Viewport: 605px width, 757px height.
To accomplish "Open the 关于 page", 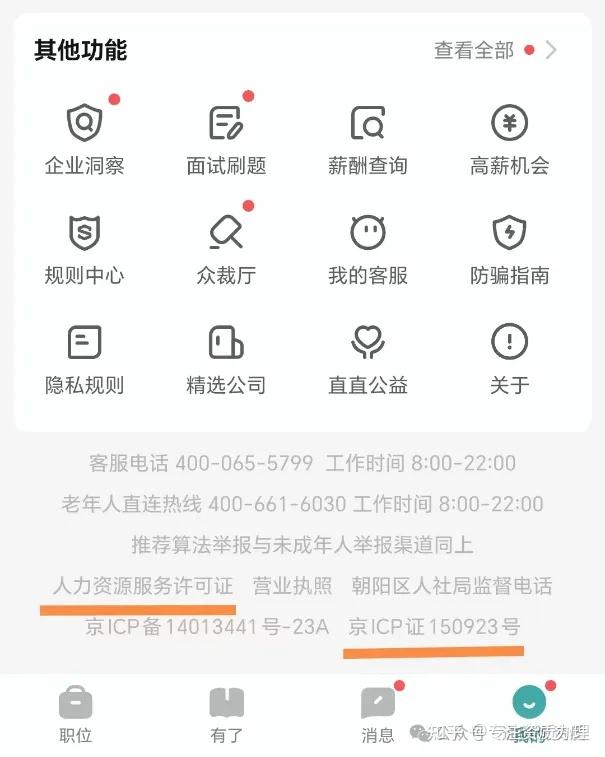I will pyautogui.click(x=510, y=359).
